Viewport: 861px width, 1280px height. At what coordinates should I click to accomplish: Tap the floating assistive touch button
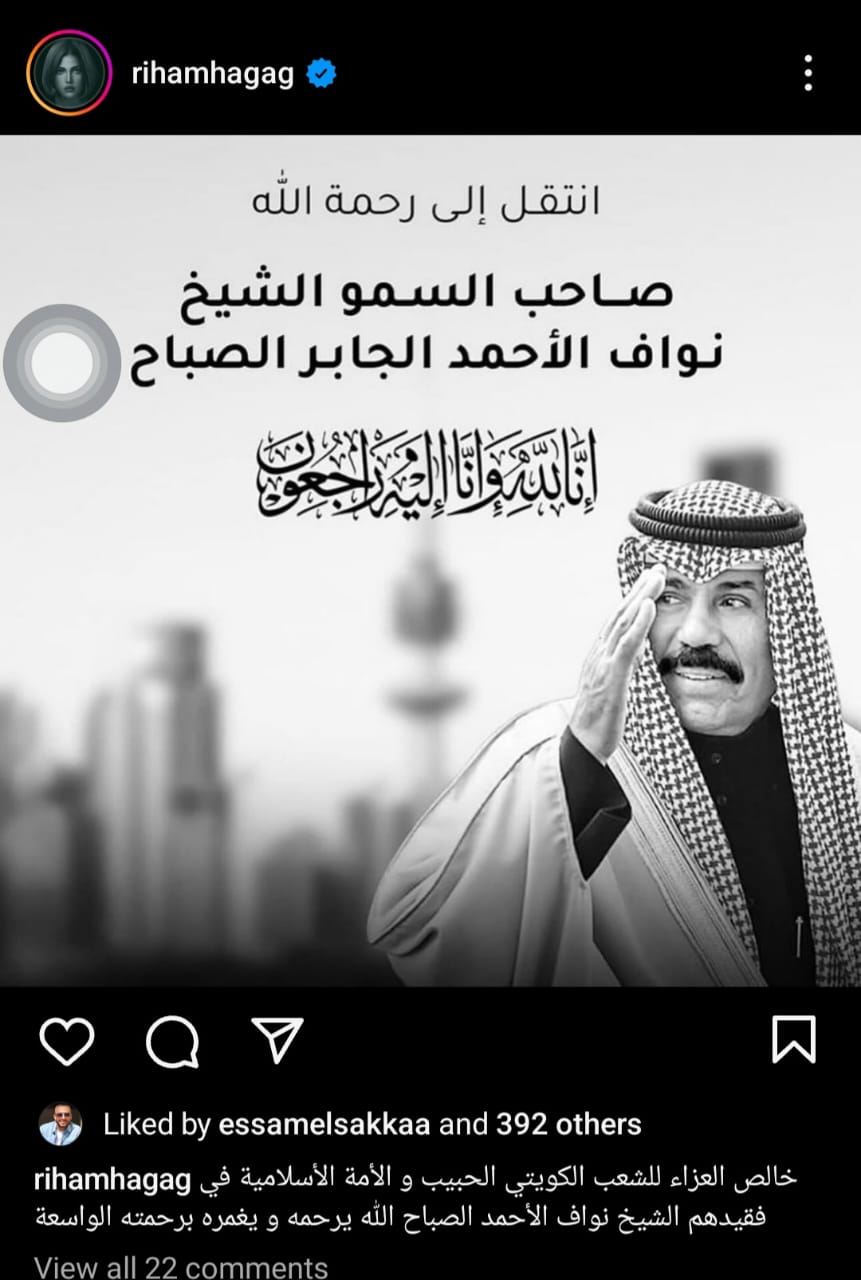pyautogui.click(x=62, y=362)
